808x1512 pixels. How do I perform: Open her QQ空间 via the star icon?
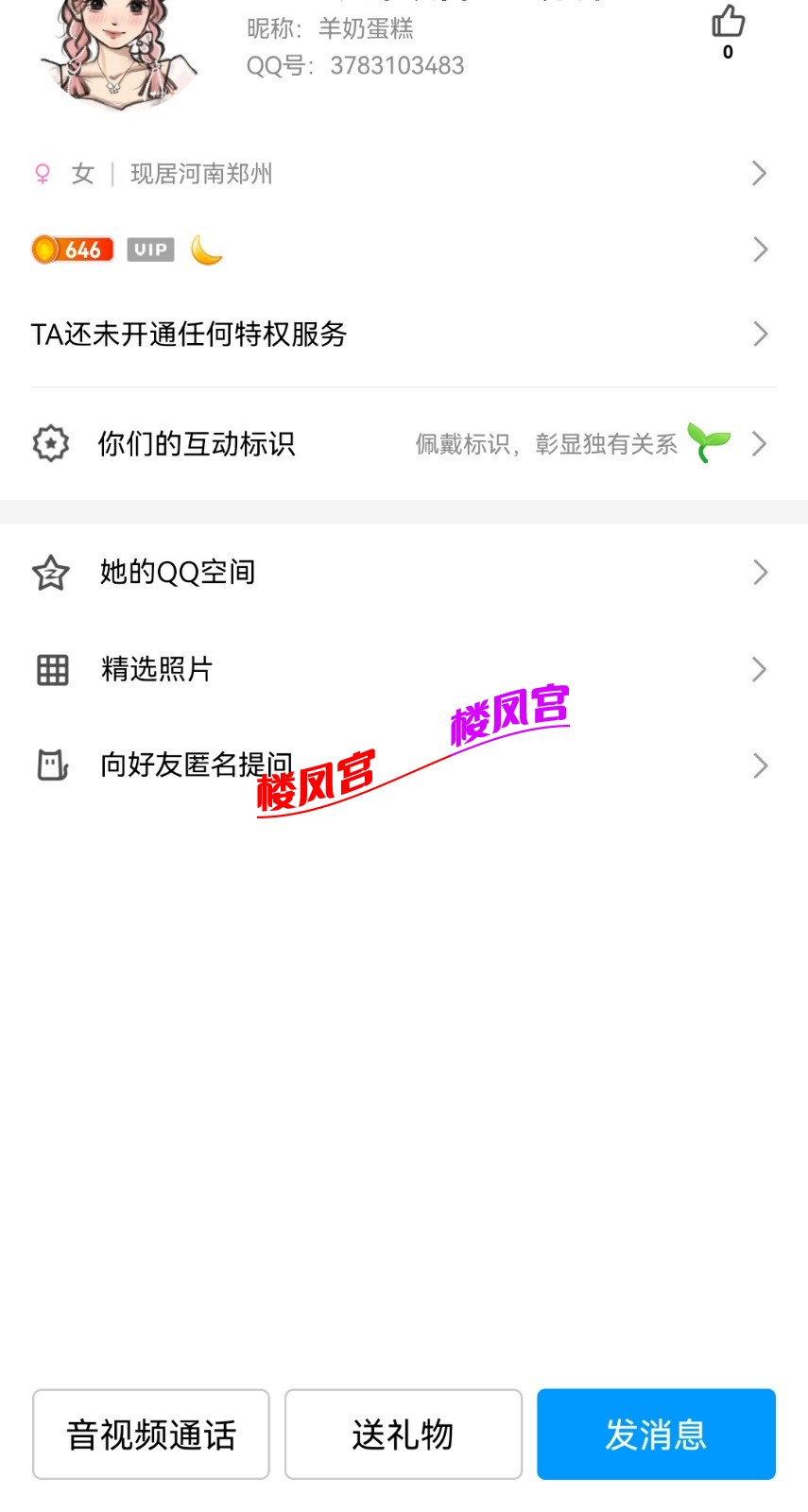click(x=50, y=572)
